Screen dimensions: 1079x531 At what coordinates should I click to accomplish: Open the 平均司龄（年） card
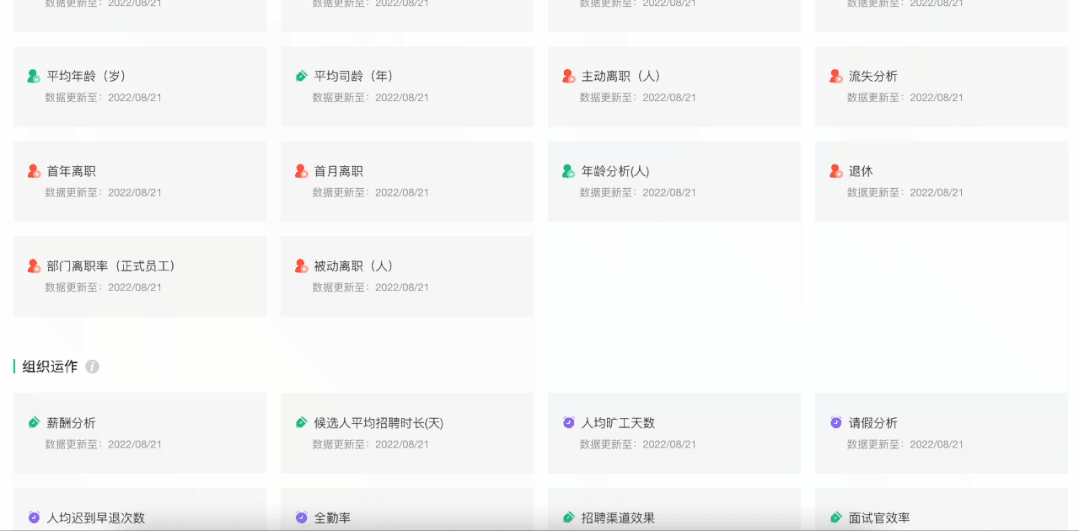pos(407,86)
